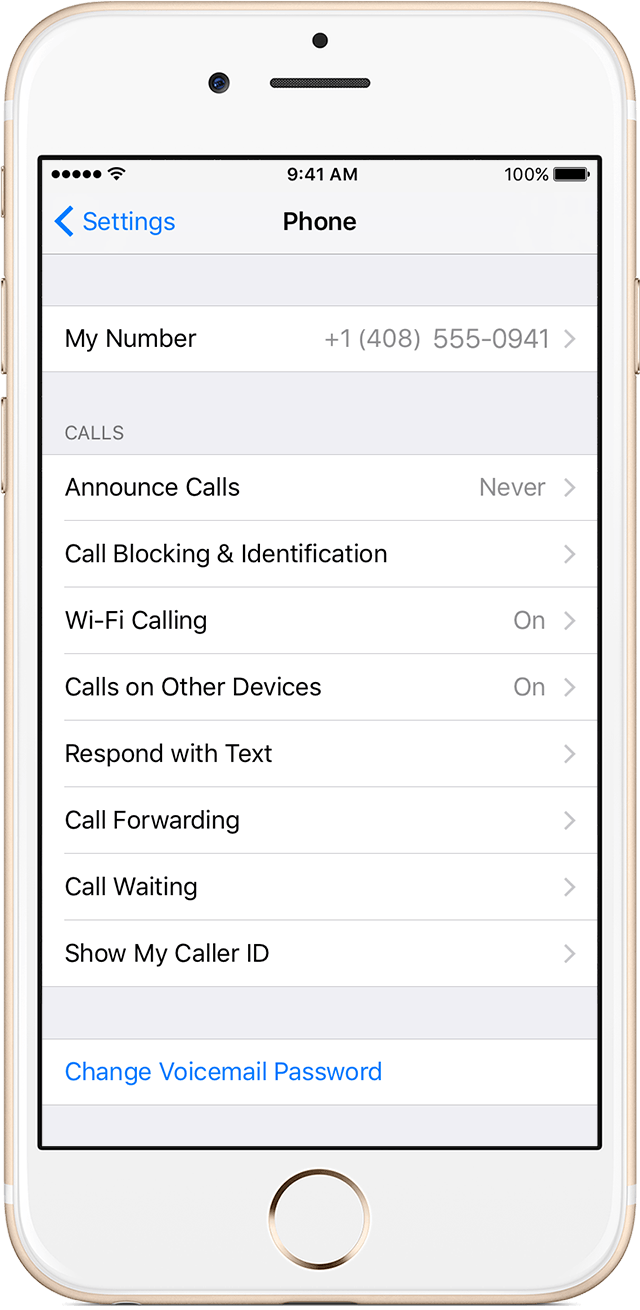
Task: Go back to Settings
Action: [115, 222]
